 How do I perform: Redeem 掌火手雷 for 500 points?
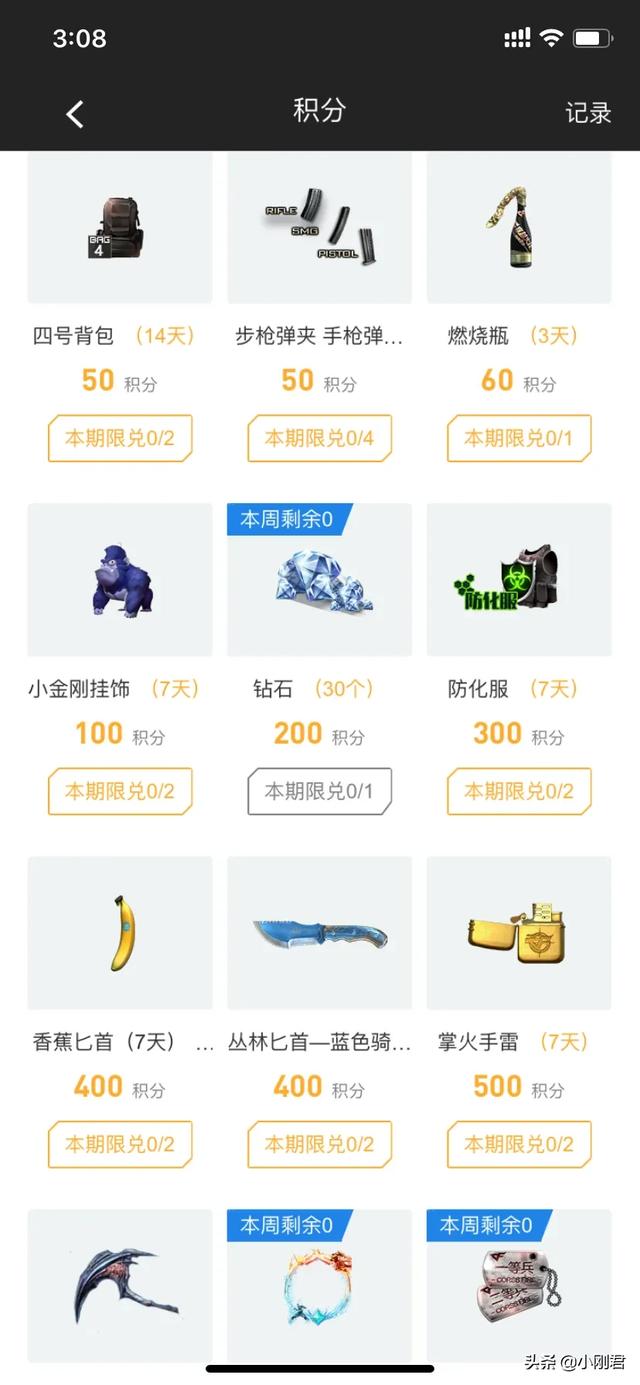pos(519,1144)
